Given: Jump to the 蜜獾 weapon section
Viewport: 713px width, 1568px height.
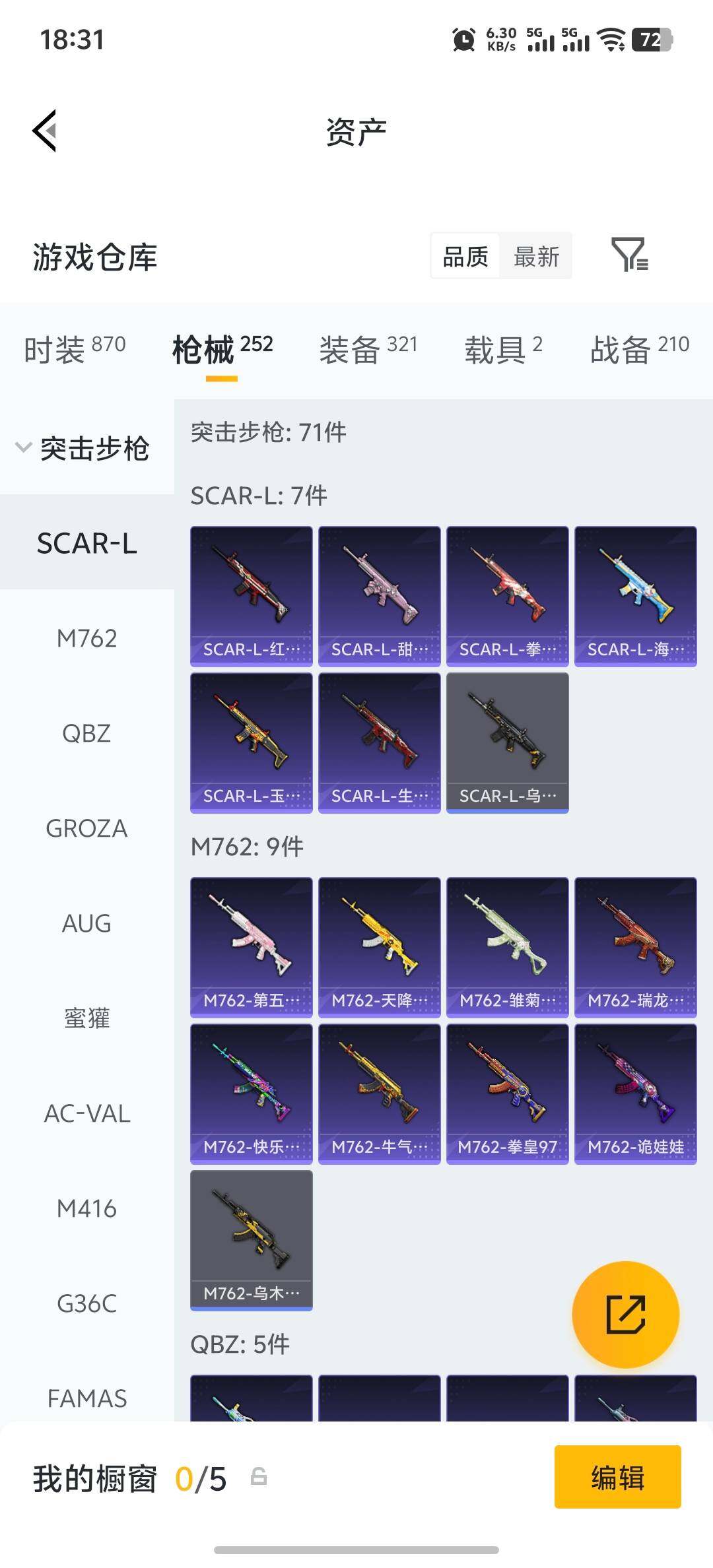Looking at the screenshot, I should [x=86, y=1018].
